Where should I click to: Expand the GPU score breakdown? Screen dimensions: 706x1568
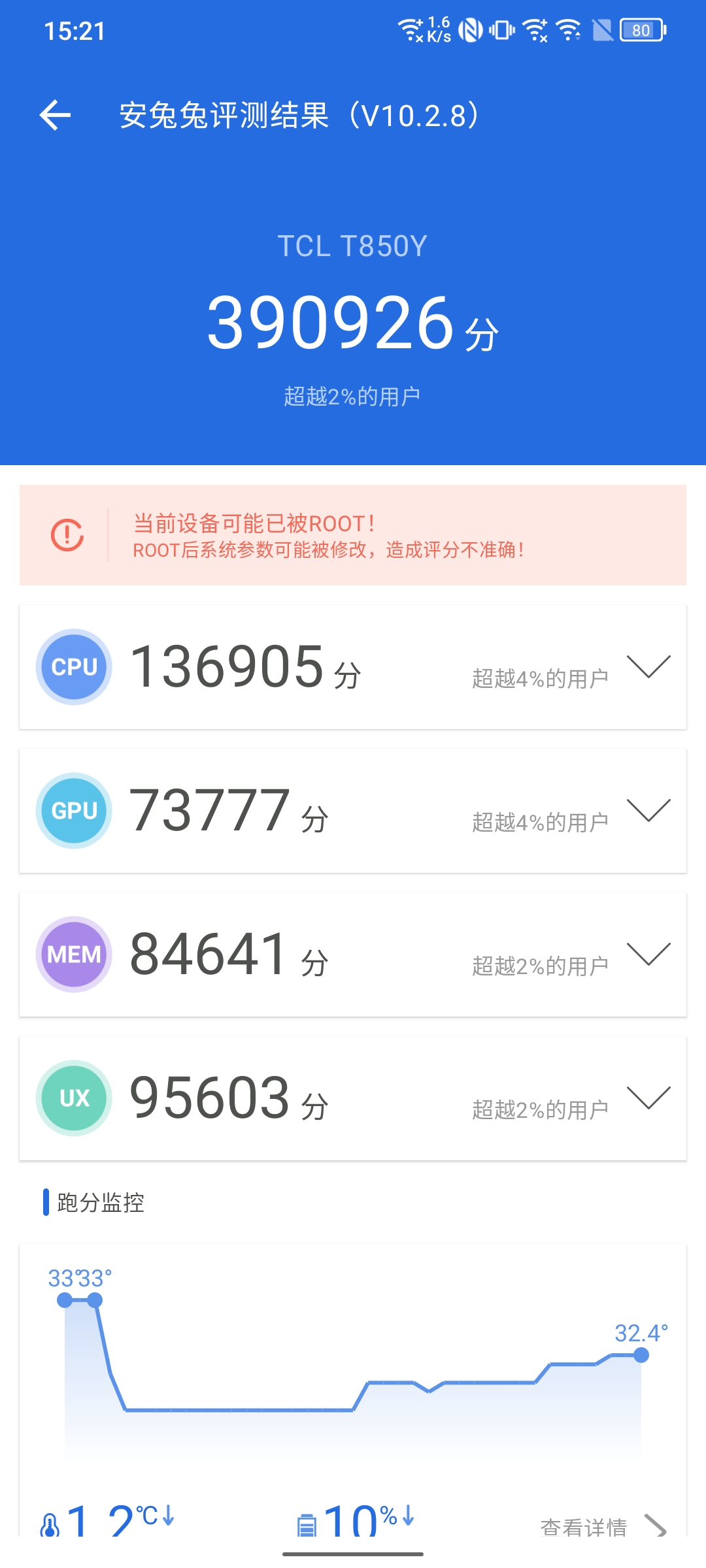pos(648,810)
